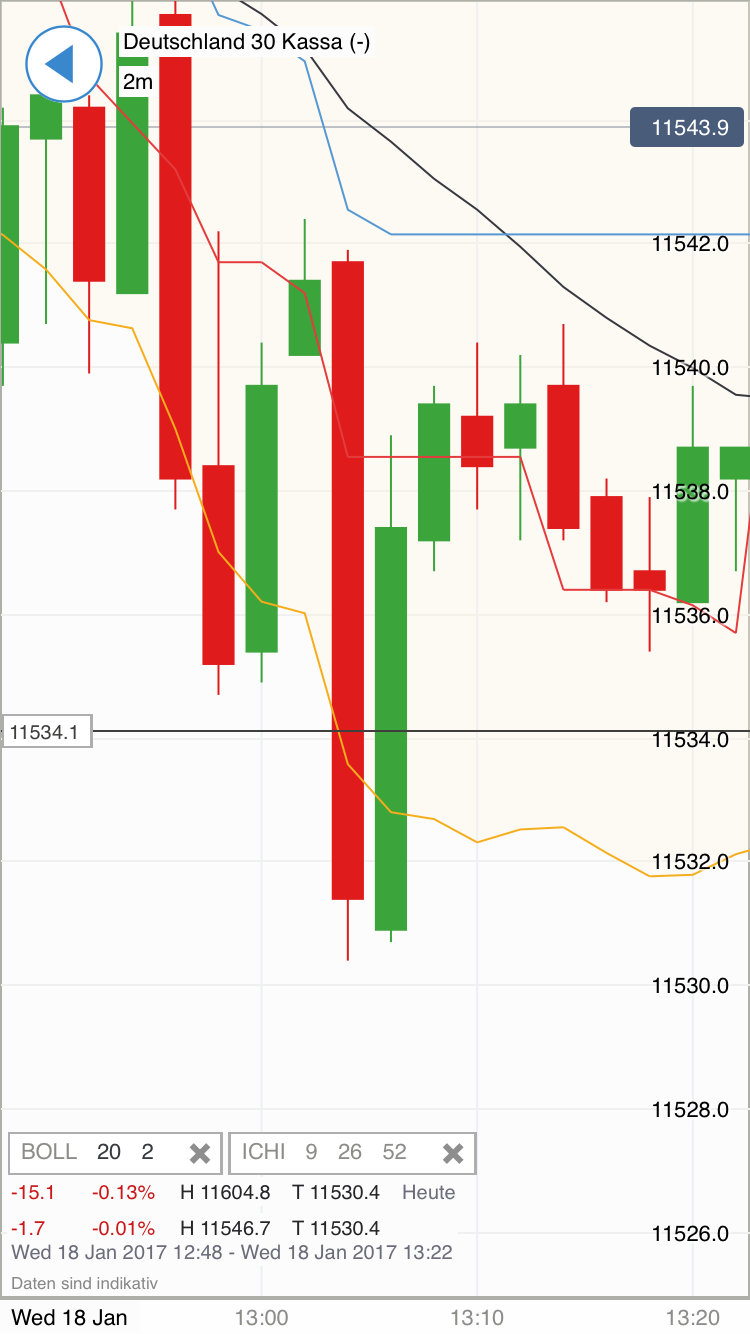Tap the blue back navigation arrow
The height and width of the screenshot is (1334, 750).
tap(63, 63)
